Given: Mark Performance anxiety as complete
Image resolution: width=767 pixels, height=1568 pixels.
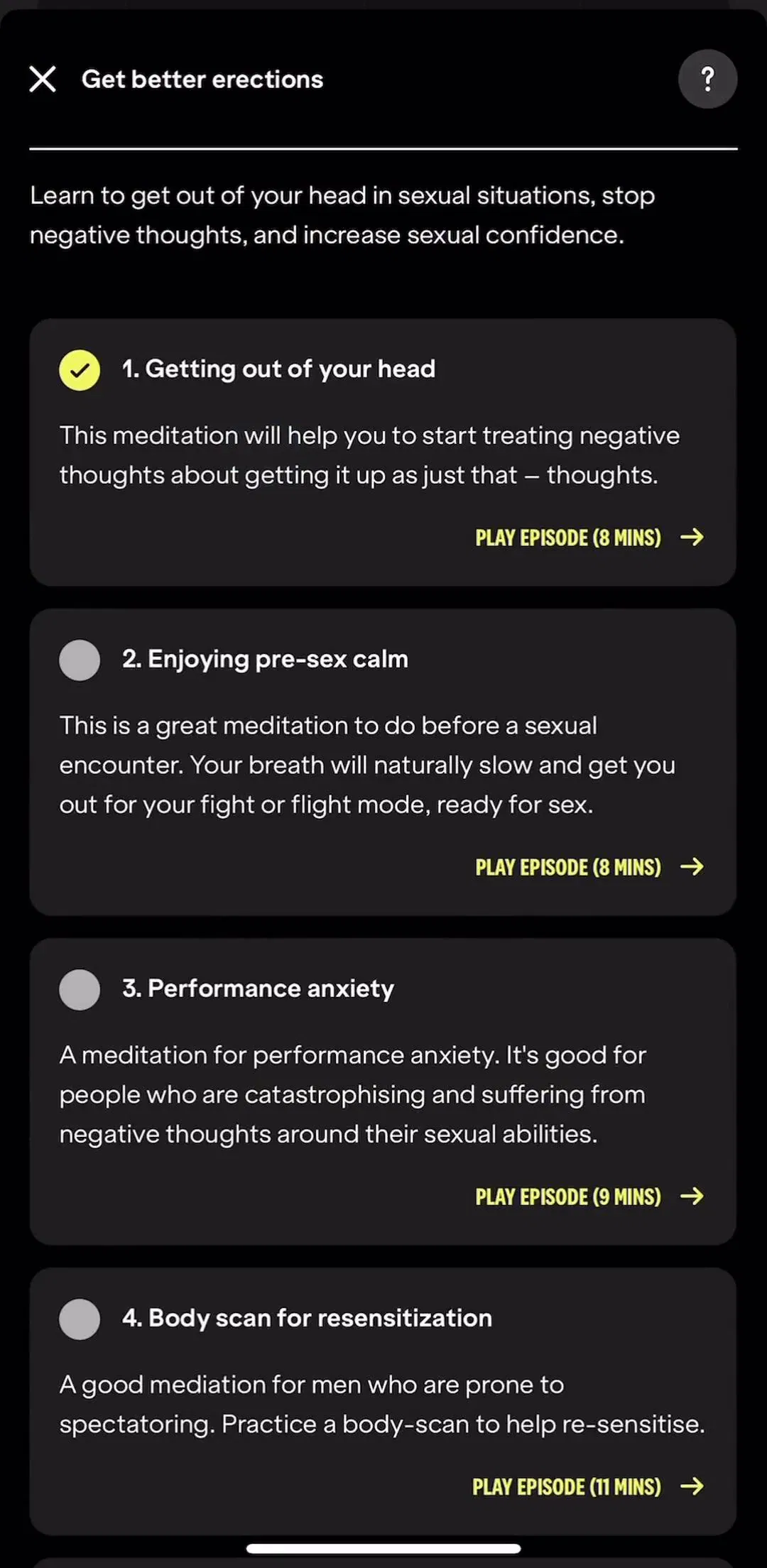Looking at the screenshot, I should click(80, 989).
